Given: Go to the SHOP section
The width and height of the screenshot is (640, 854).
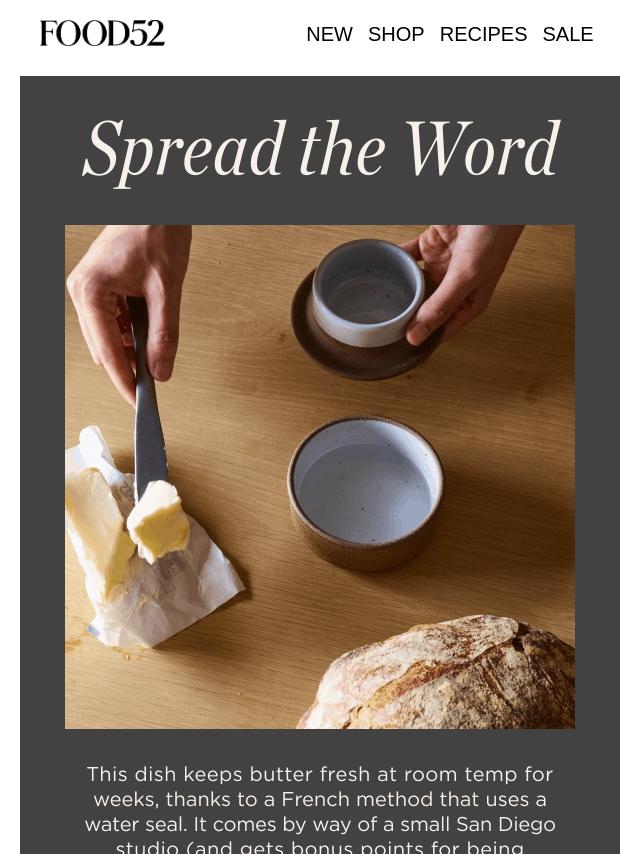Looking at the screenshot, I should click(x=396, y=34).
